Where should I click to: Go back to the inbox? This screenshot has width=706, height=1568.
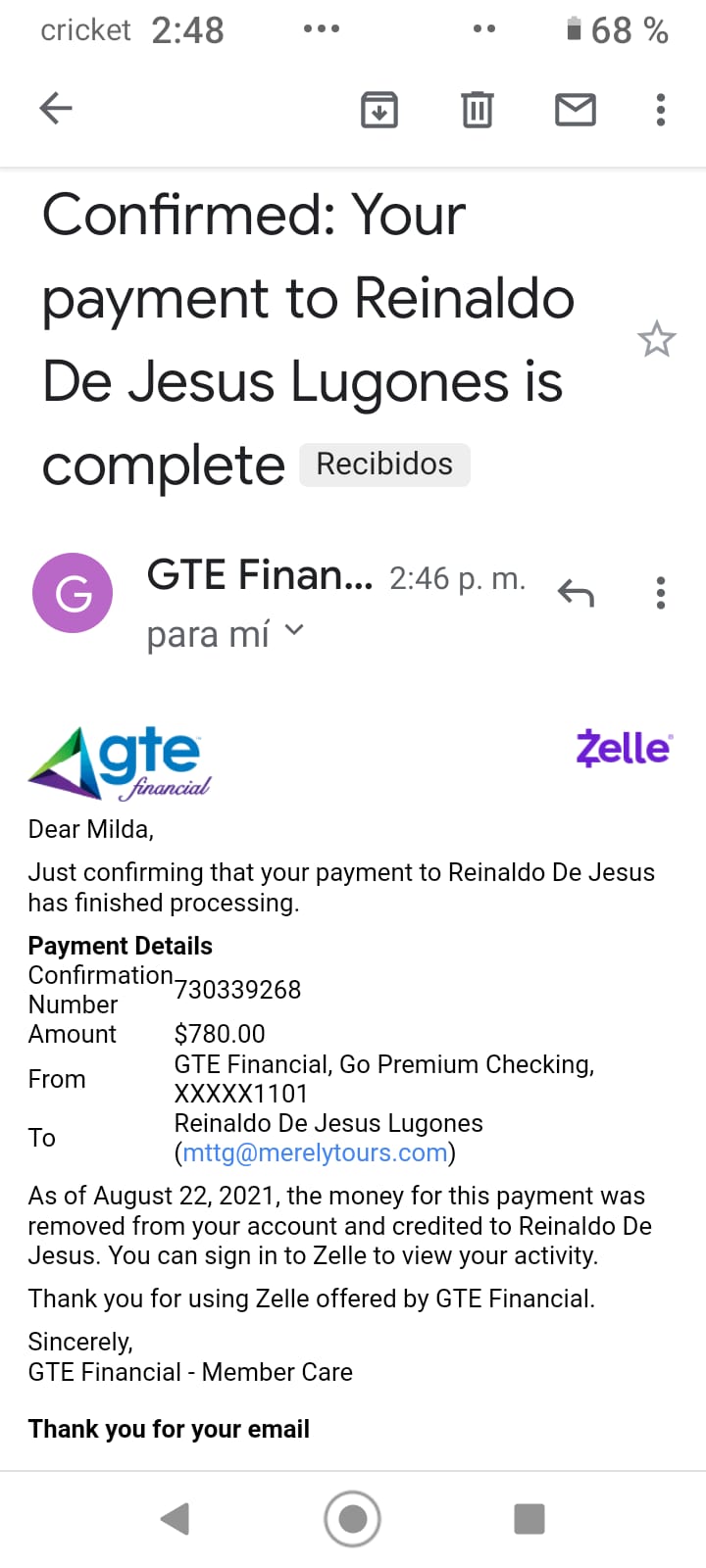coord(56,109)
